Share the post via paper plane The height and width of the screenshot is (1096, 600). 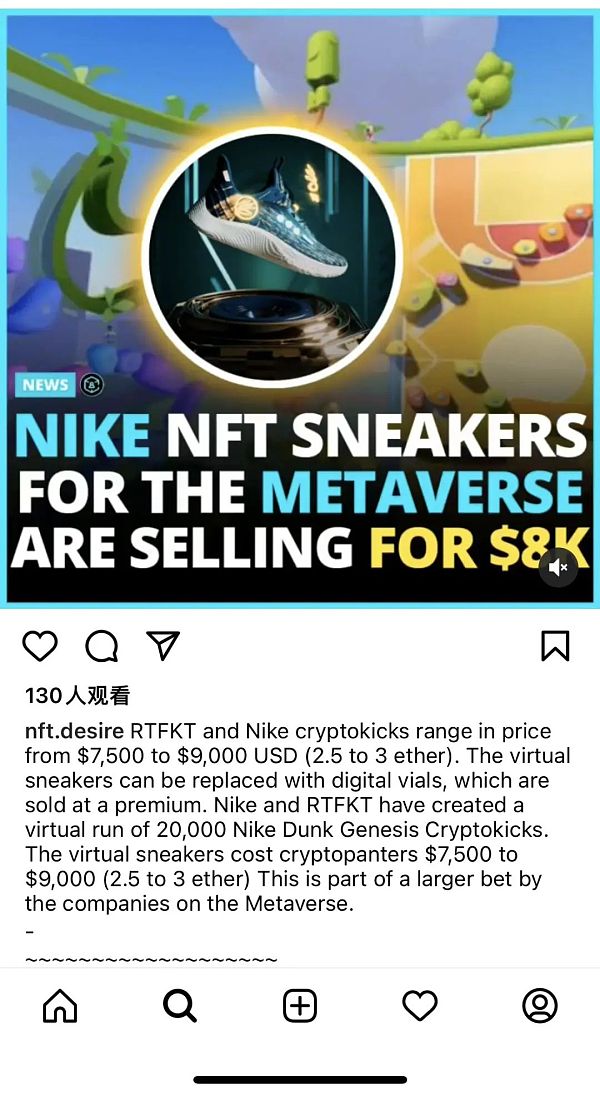[x=162, y=645]
